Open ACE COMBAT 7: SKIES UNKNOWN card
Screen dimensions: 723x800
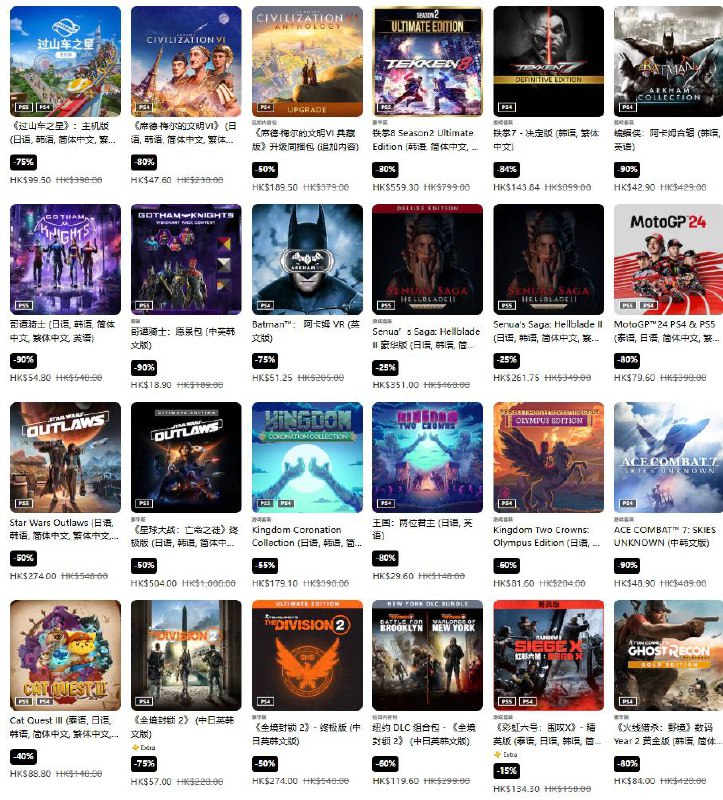coord(668,457)
